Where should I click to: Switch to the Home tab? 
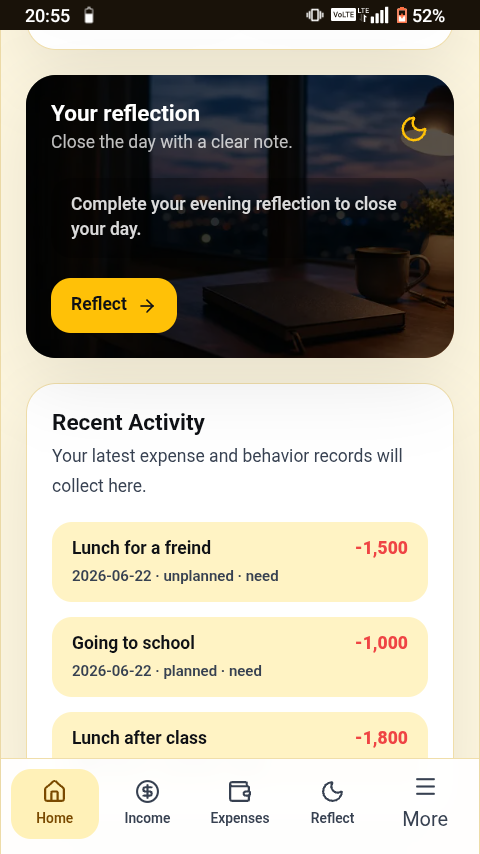[54, 803]
